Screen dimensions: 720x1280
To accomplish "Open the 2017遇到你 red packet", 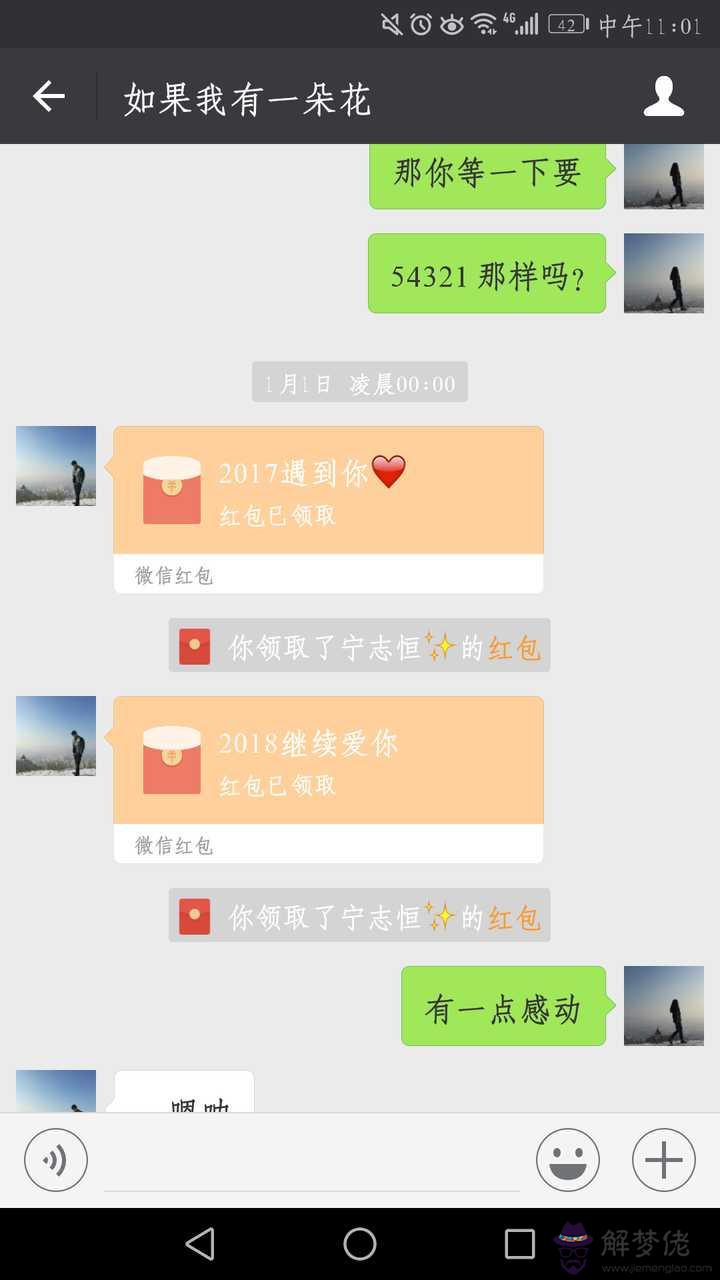I will (328, 491).
